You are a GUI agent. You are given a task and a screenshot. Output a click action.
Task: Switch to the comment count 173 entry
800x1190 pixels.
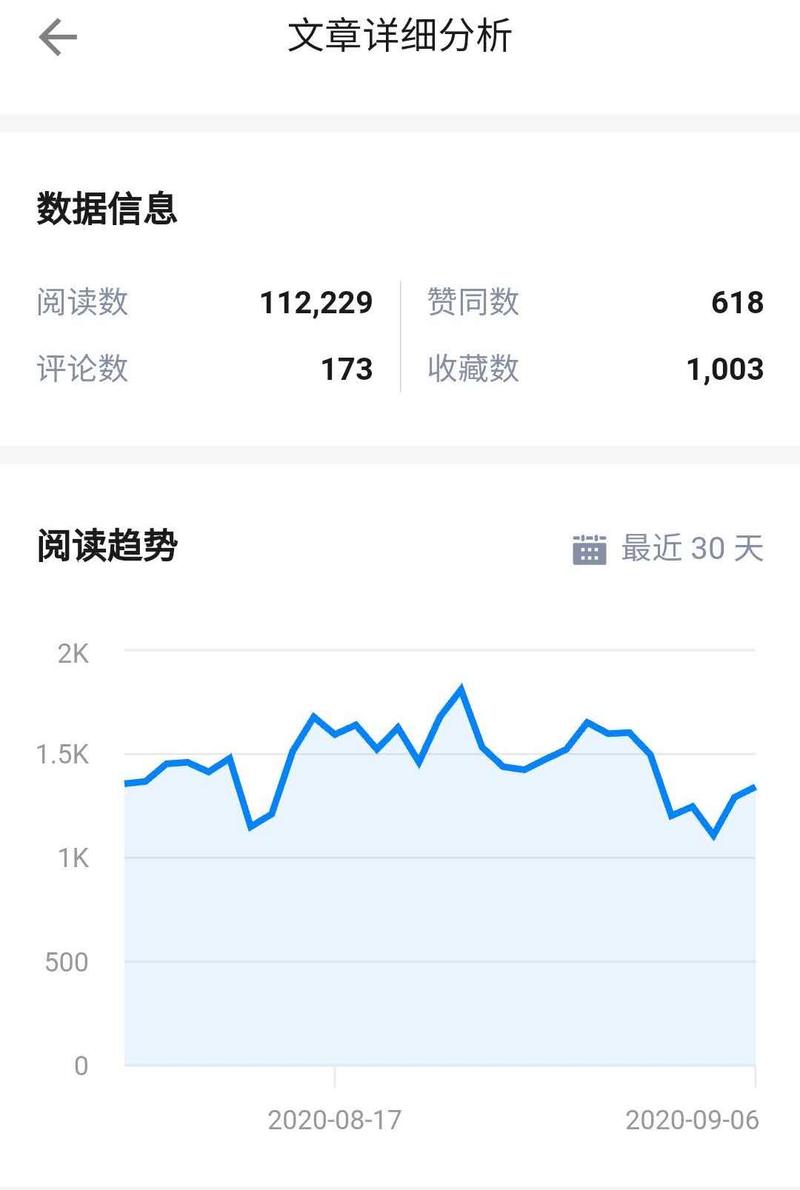point(349,369)
